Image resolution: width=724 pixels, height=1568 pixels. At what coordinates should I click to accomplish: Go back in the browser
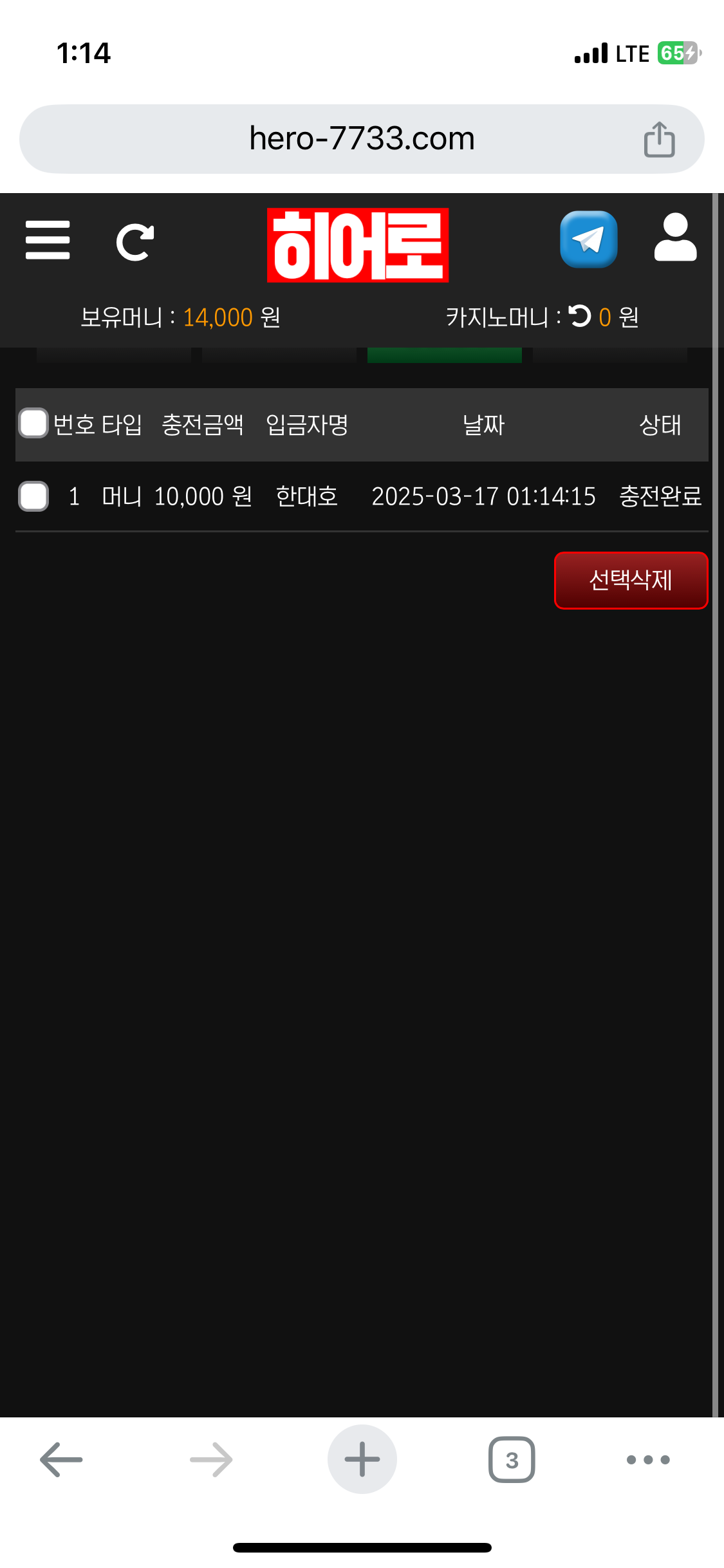(61, 1459)
